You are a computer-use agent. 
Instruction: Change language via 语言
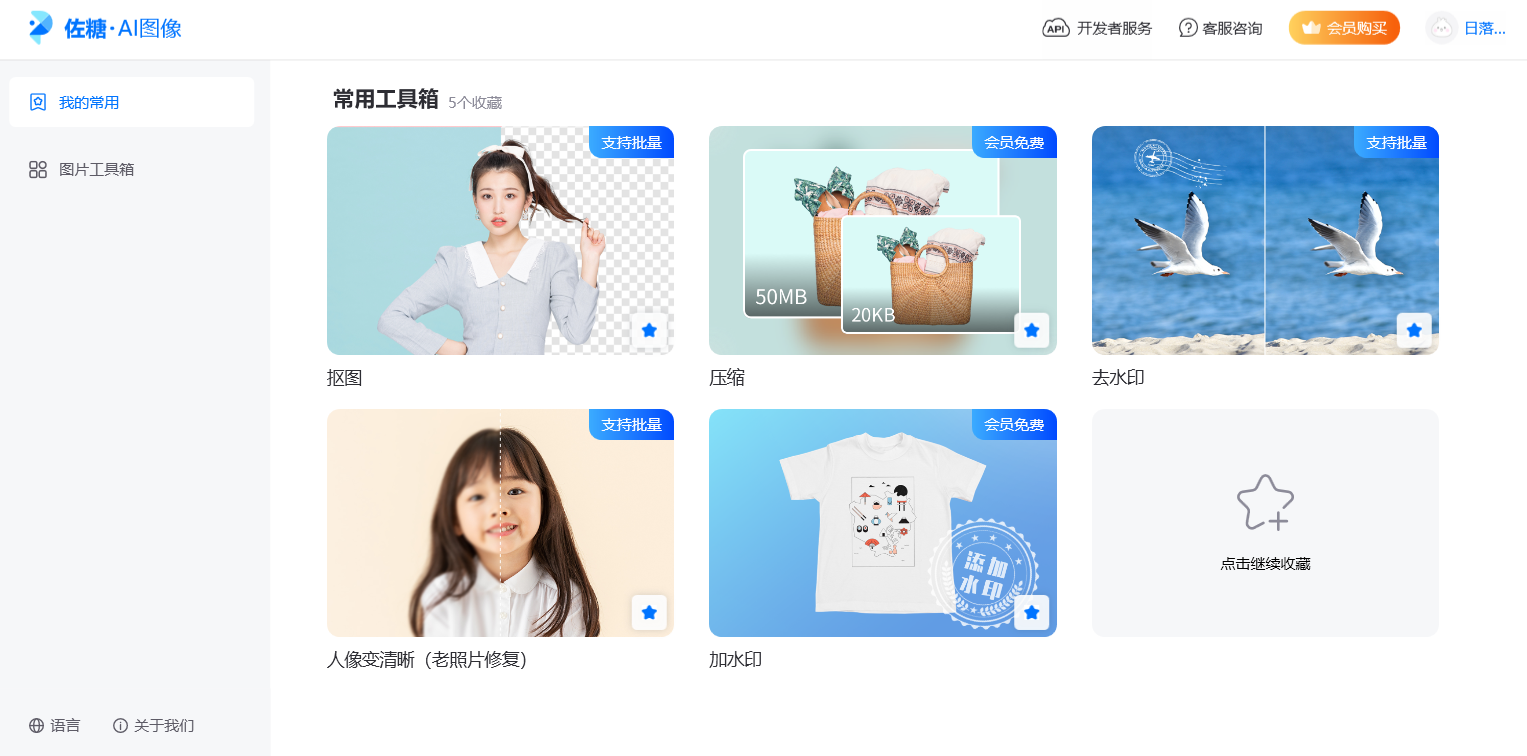point(55,725)
